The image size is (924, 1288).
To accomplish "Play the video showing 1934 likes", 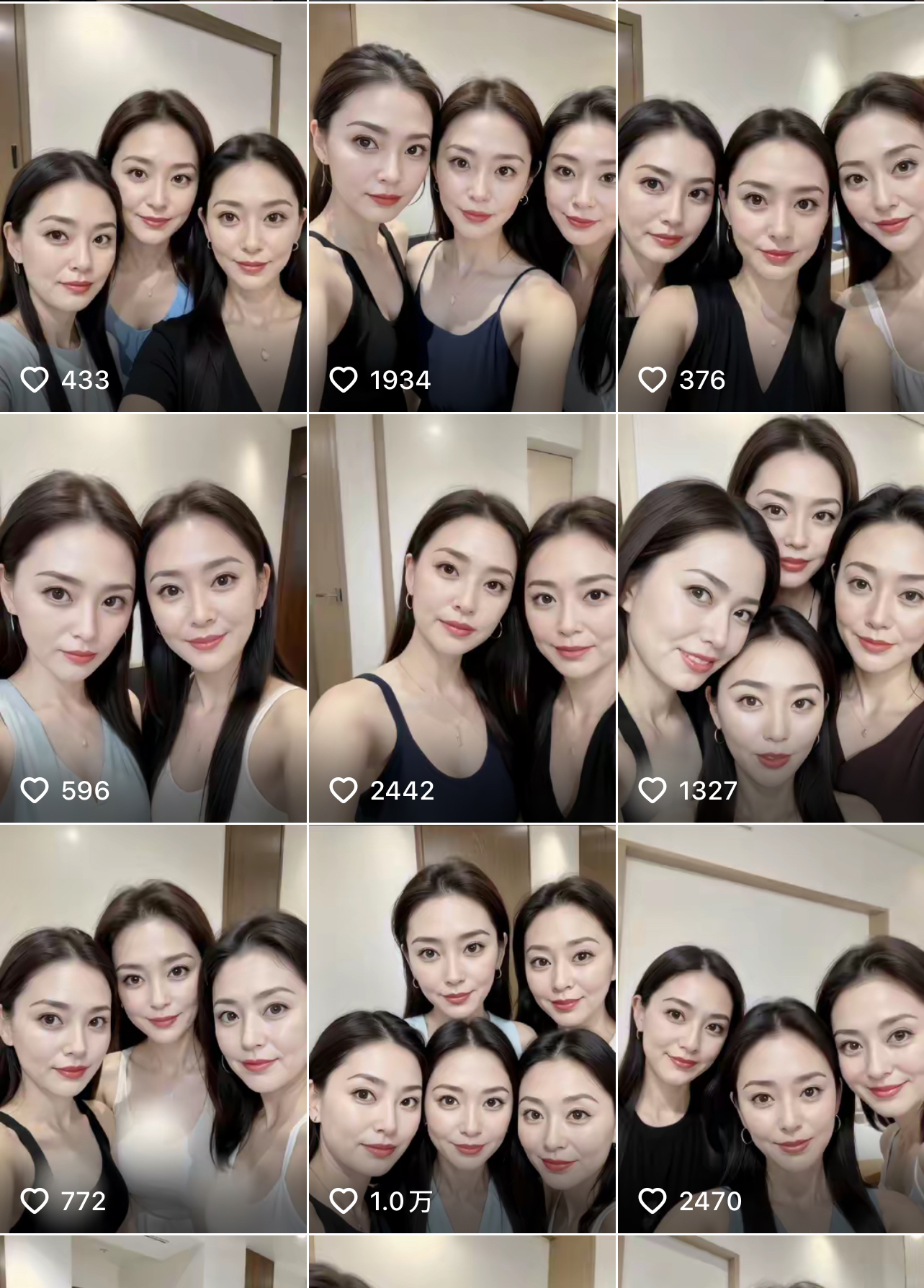I will [462, 207].
